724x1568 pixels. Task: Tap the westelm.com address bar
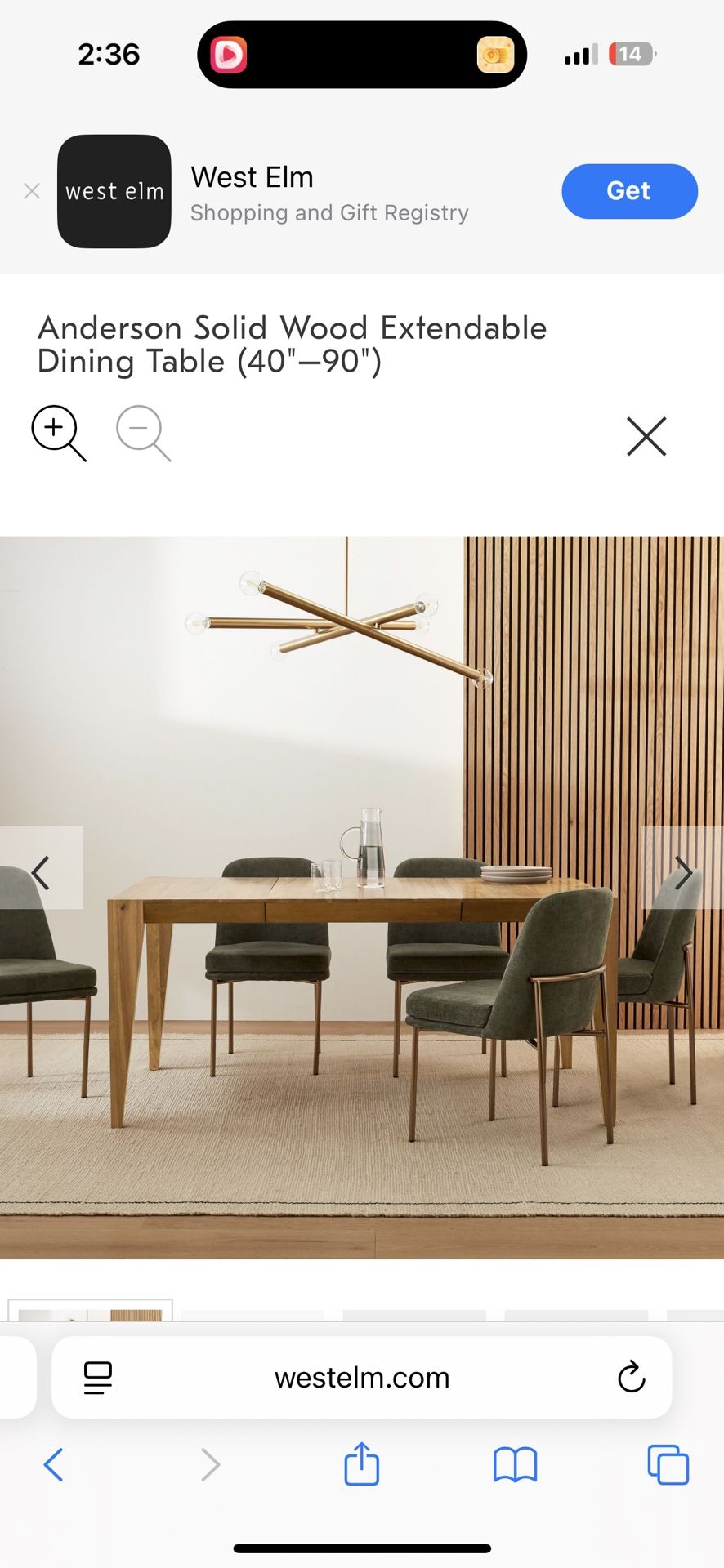pos(362,1378)
